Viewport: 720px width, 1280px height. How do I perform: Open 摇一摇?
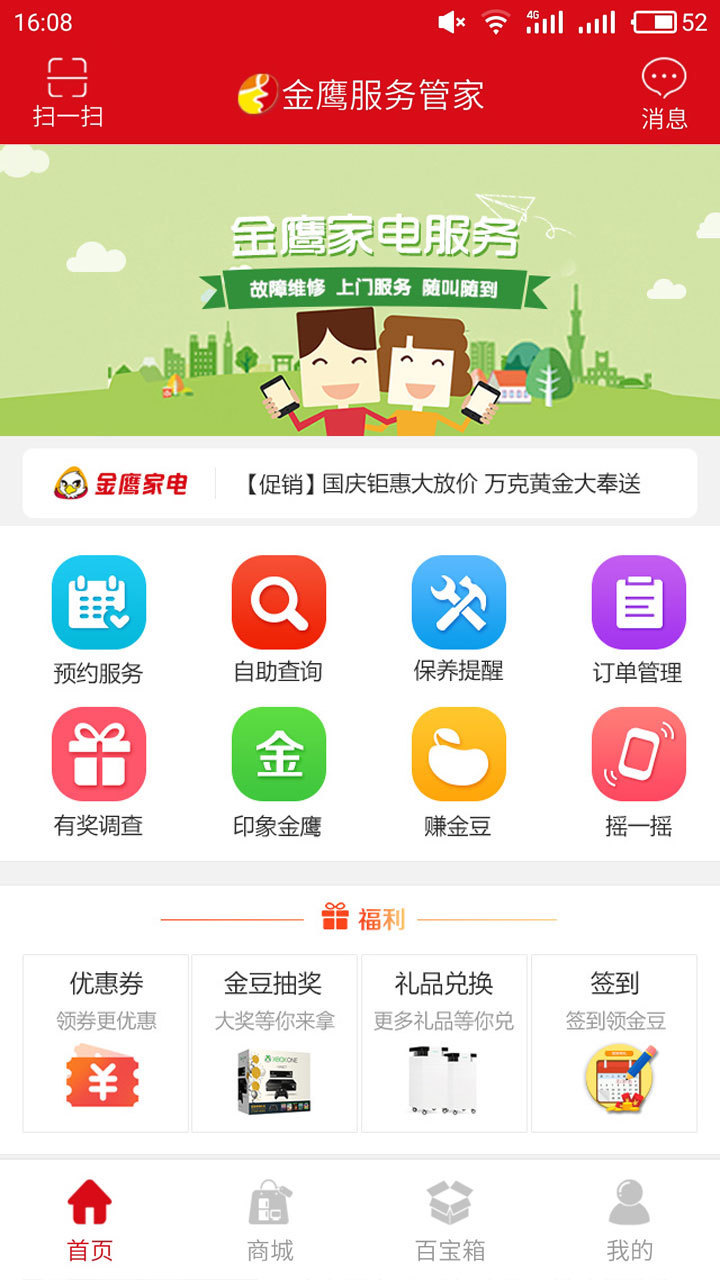click(638, 772)
